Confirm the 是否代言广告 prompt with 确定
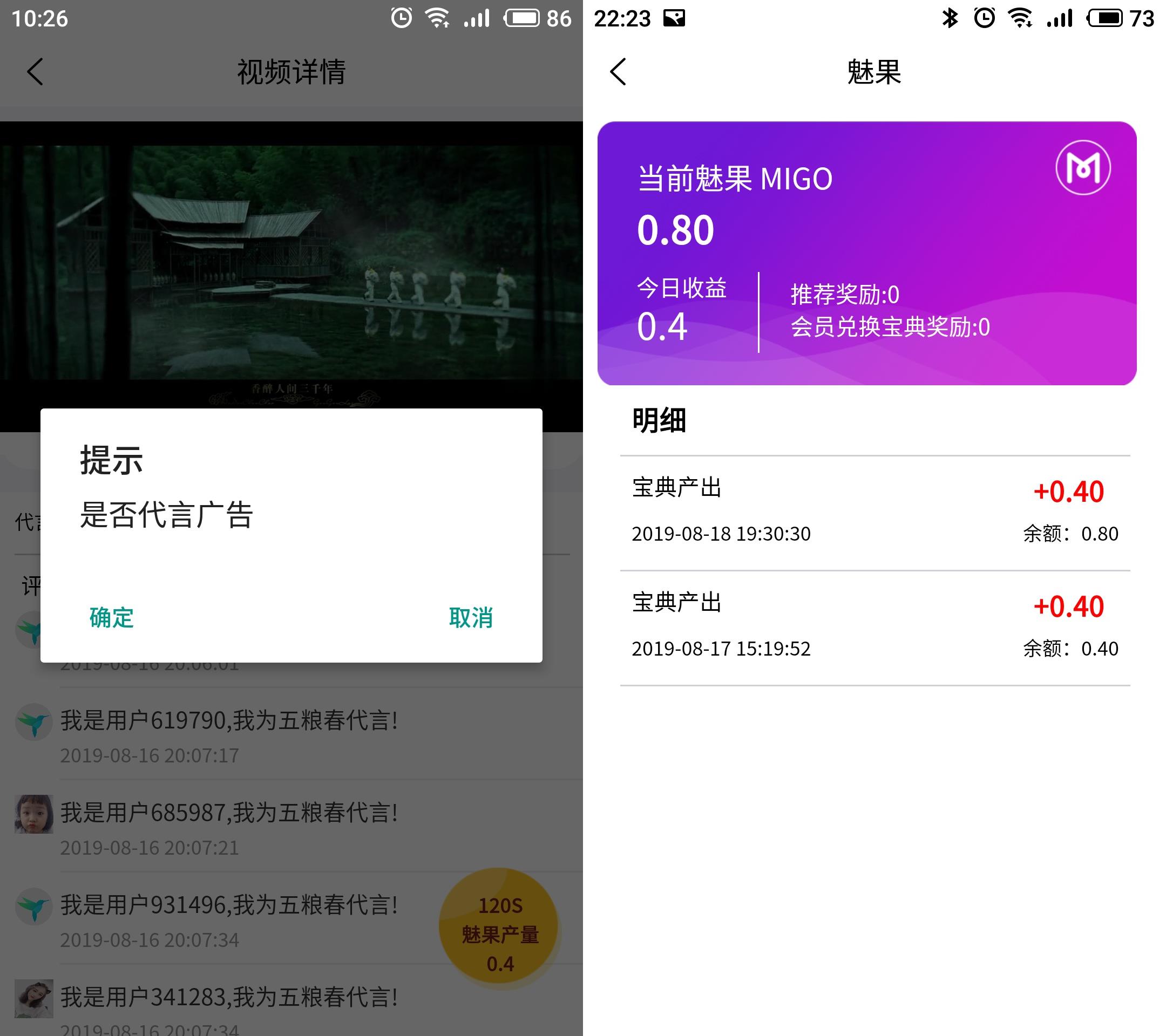 (111, 617)
